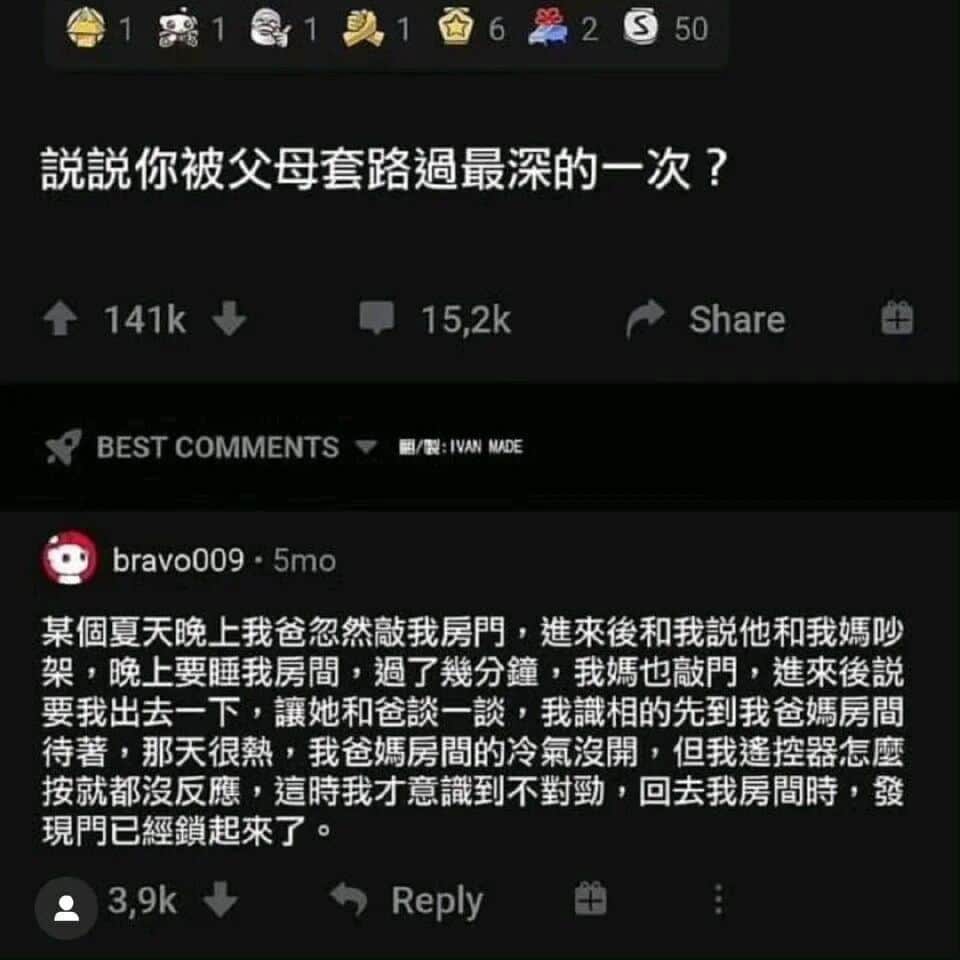
Task: Share this post
Action: click(x=706, y=319)
